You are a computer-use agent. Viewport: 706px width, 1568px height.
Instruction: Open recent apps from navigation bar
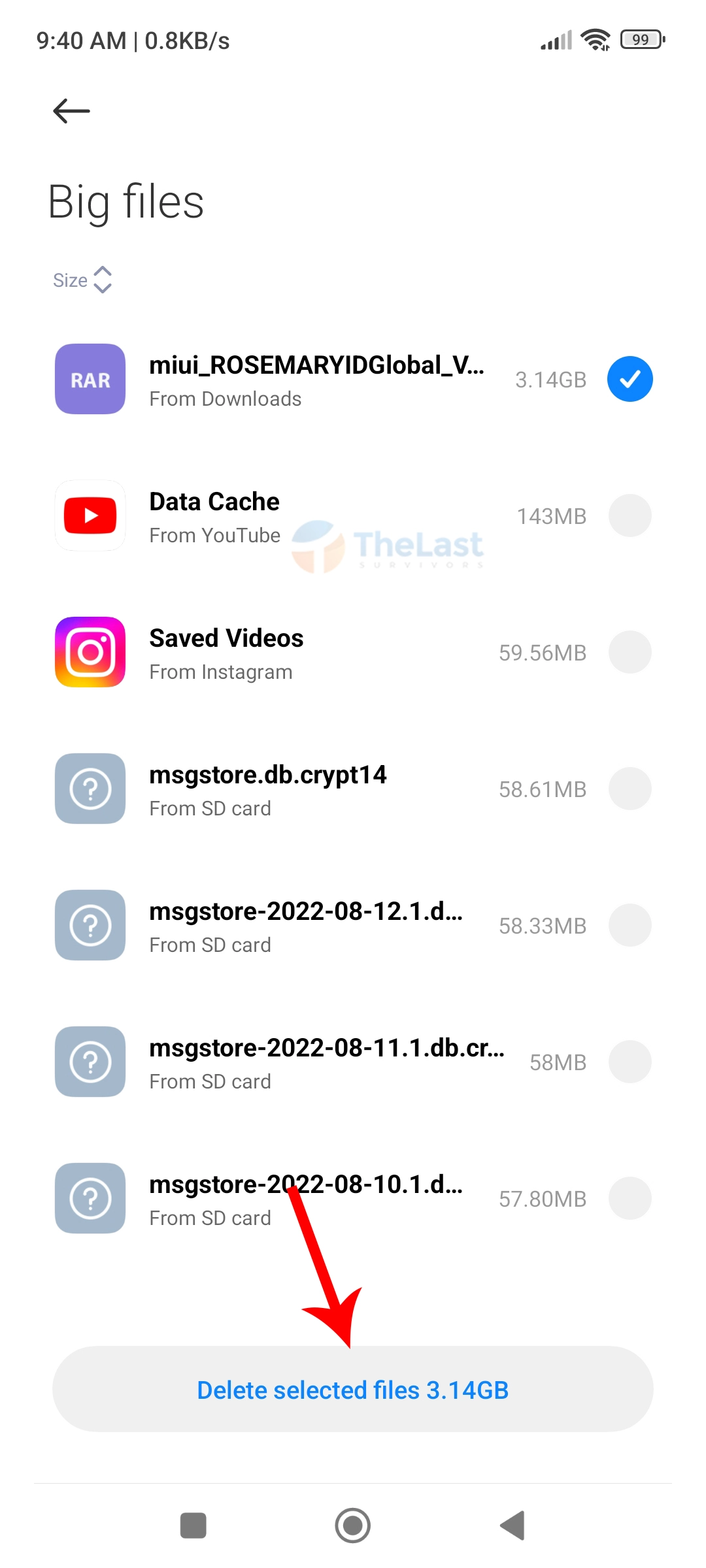tap(193, 1526)
